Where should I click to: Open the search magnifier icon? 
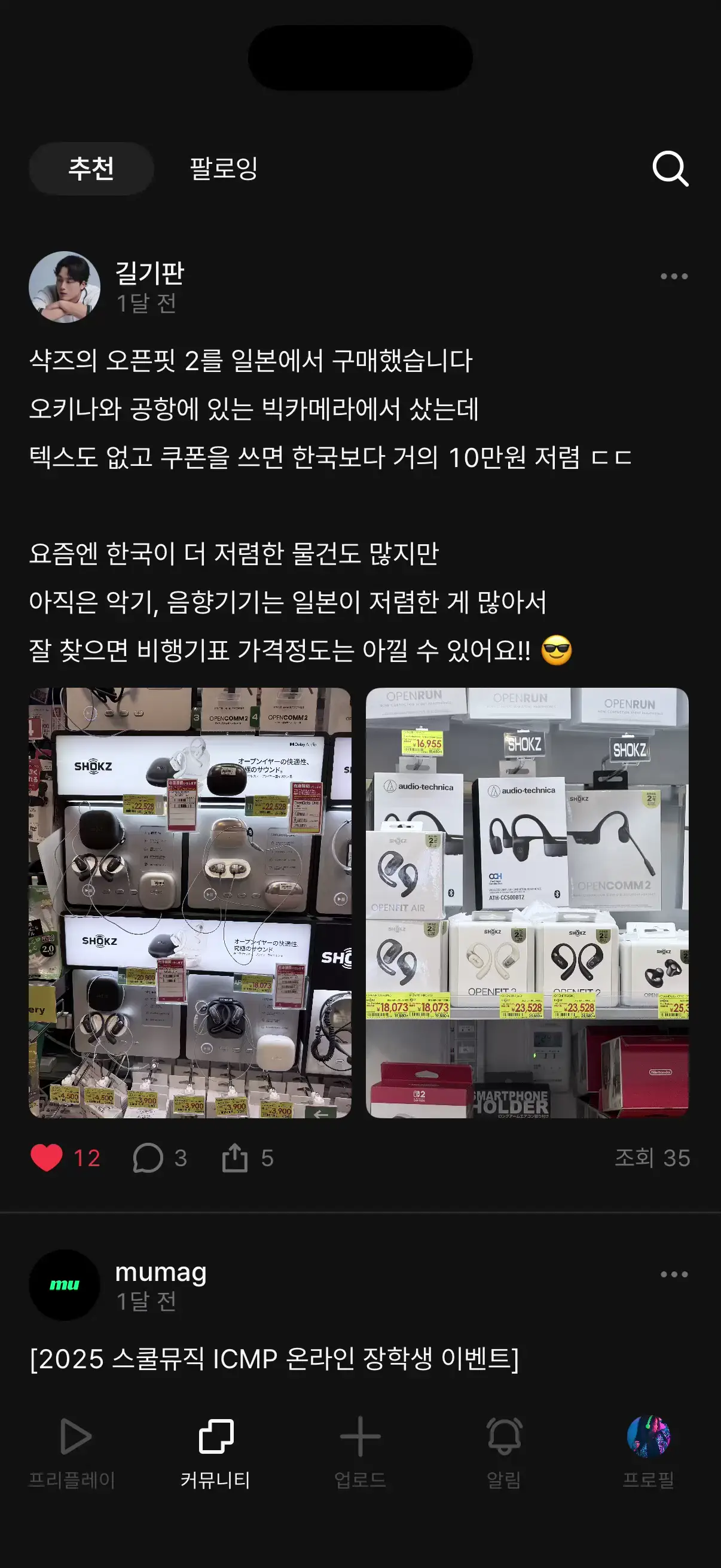(670, 169)
